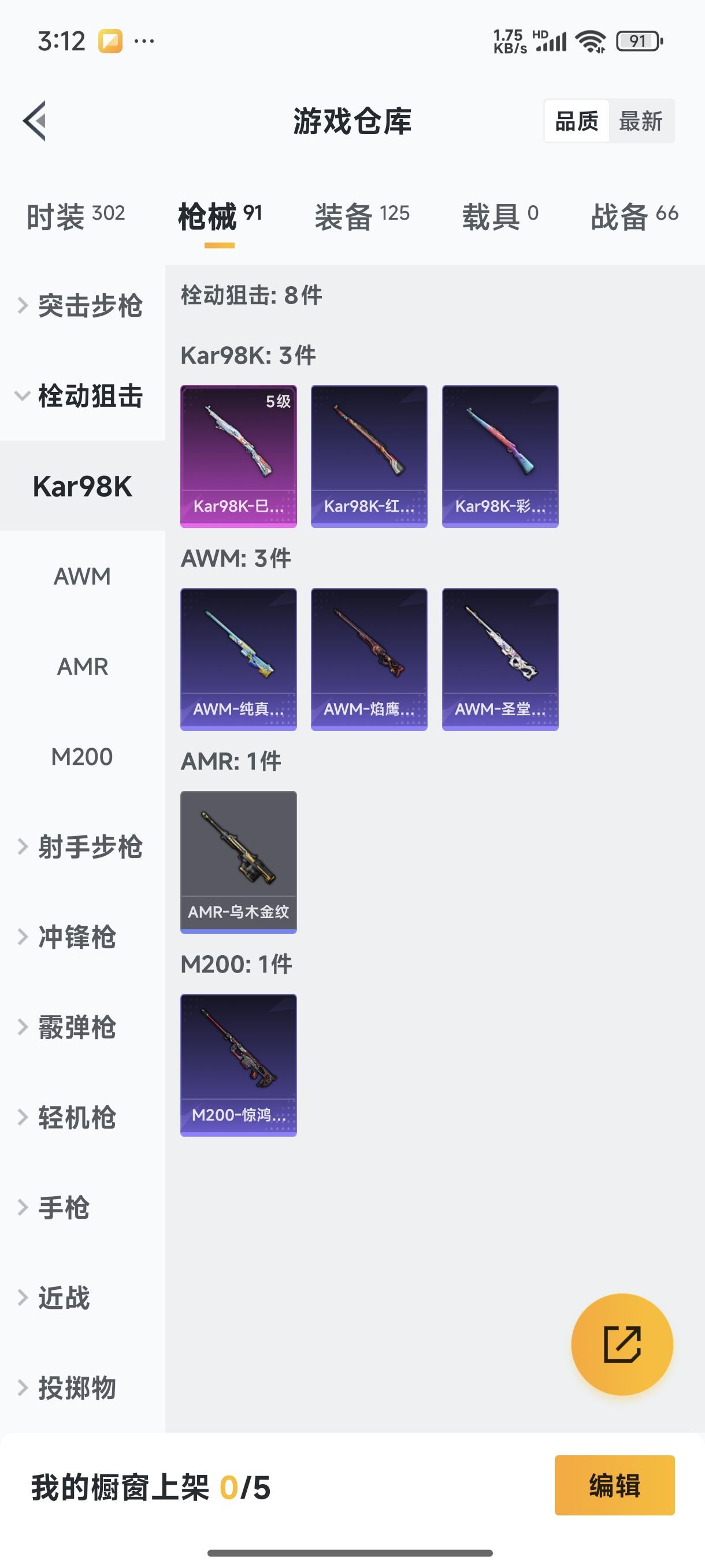Viewport: 705px width, 1568px height.
Task: Open the AWM-焰鹰 skin card
Action: click(x=369, y=659)
